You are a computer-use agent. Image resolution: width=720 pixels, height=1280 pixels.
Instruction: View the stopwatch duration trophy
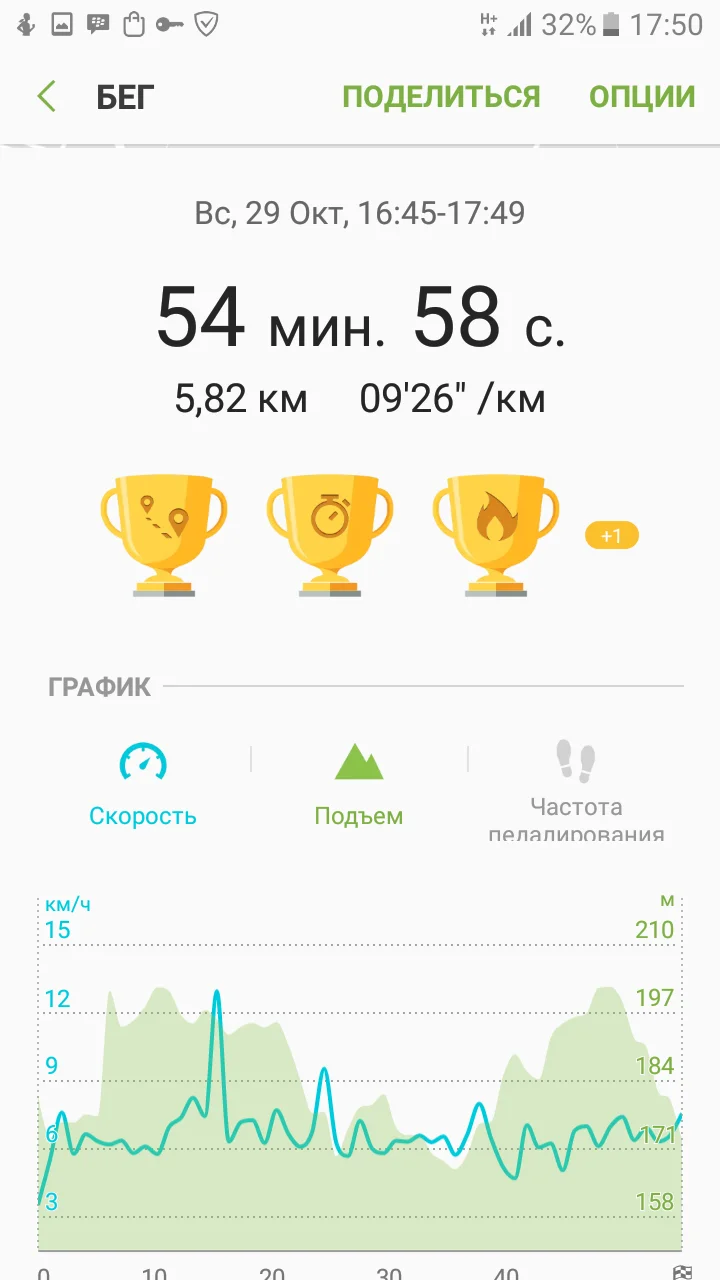coord(330,535)
